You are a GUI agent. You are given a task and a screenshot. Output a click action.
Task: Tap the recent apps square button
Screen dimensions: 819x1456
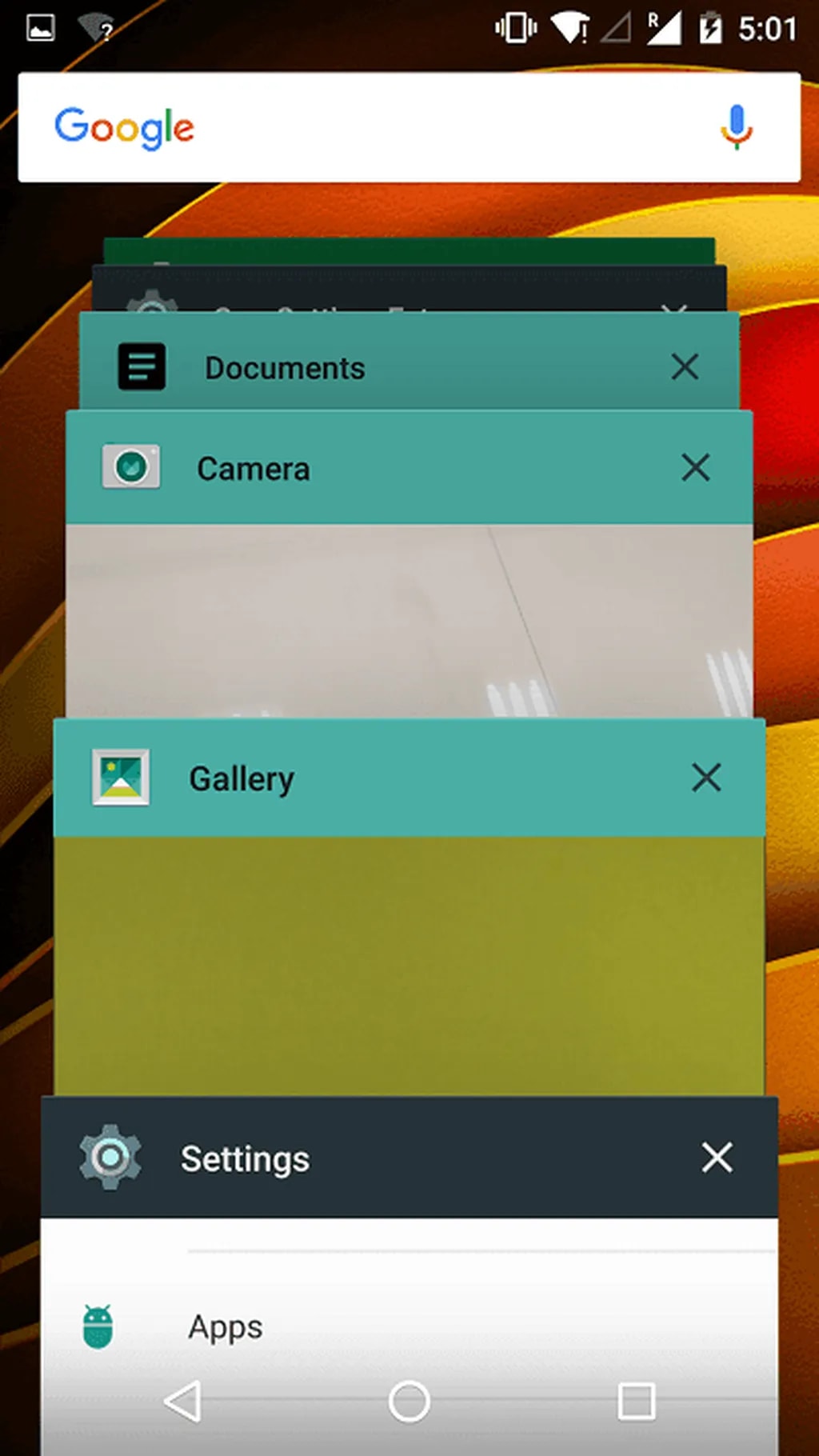[637, 1402]
